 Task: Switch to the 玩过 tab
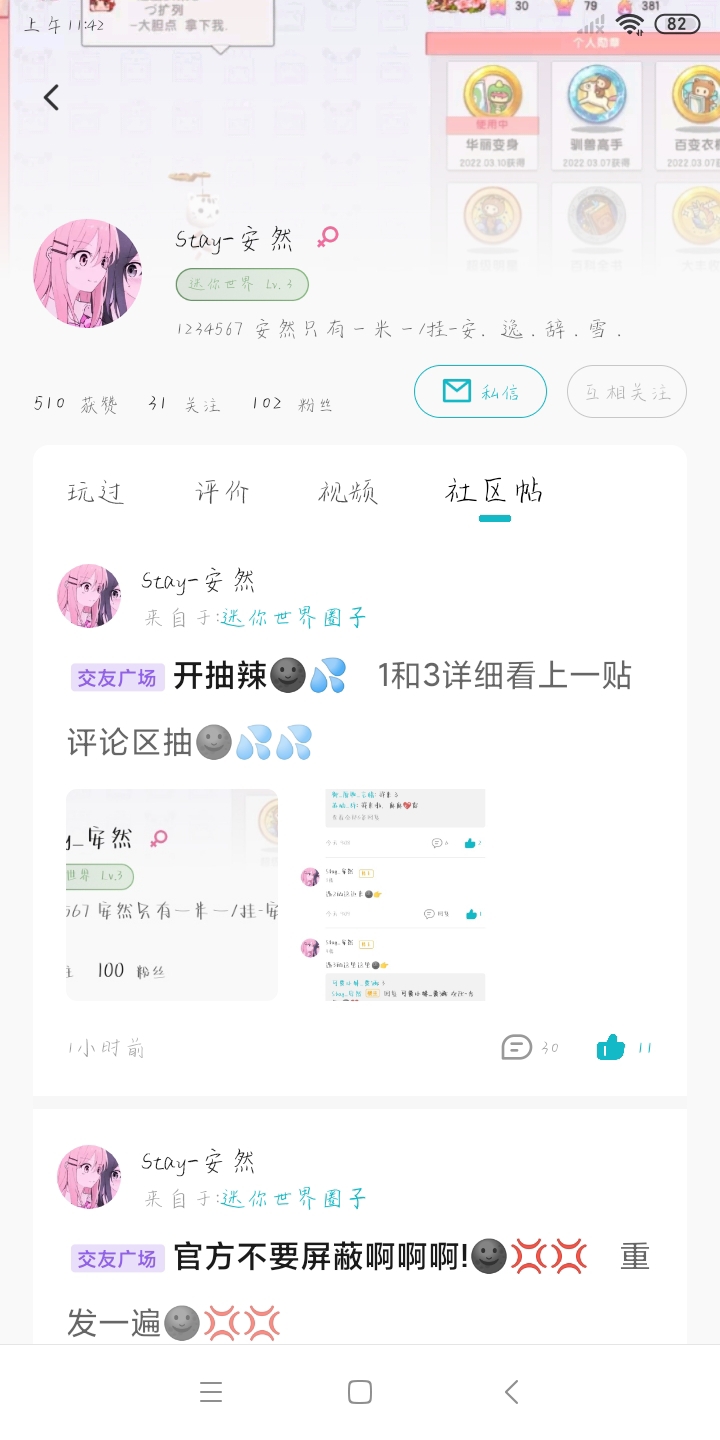tap(96, 491)
